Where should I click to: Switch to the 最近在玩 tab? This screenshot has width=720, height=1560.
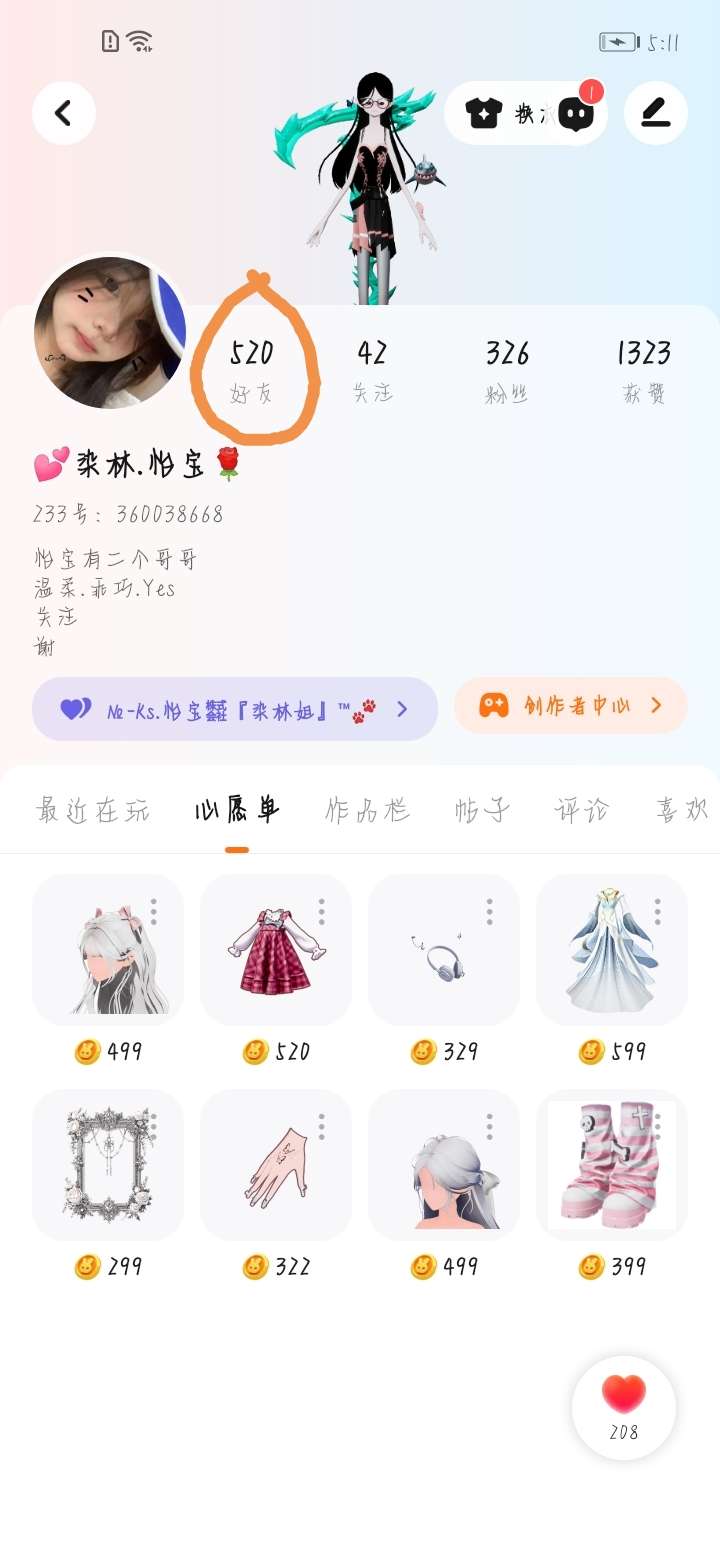(92, 810)
